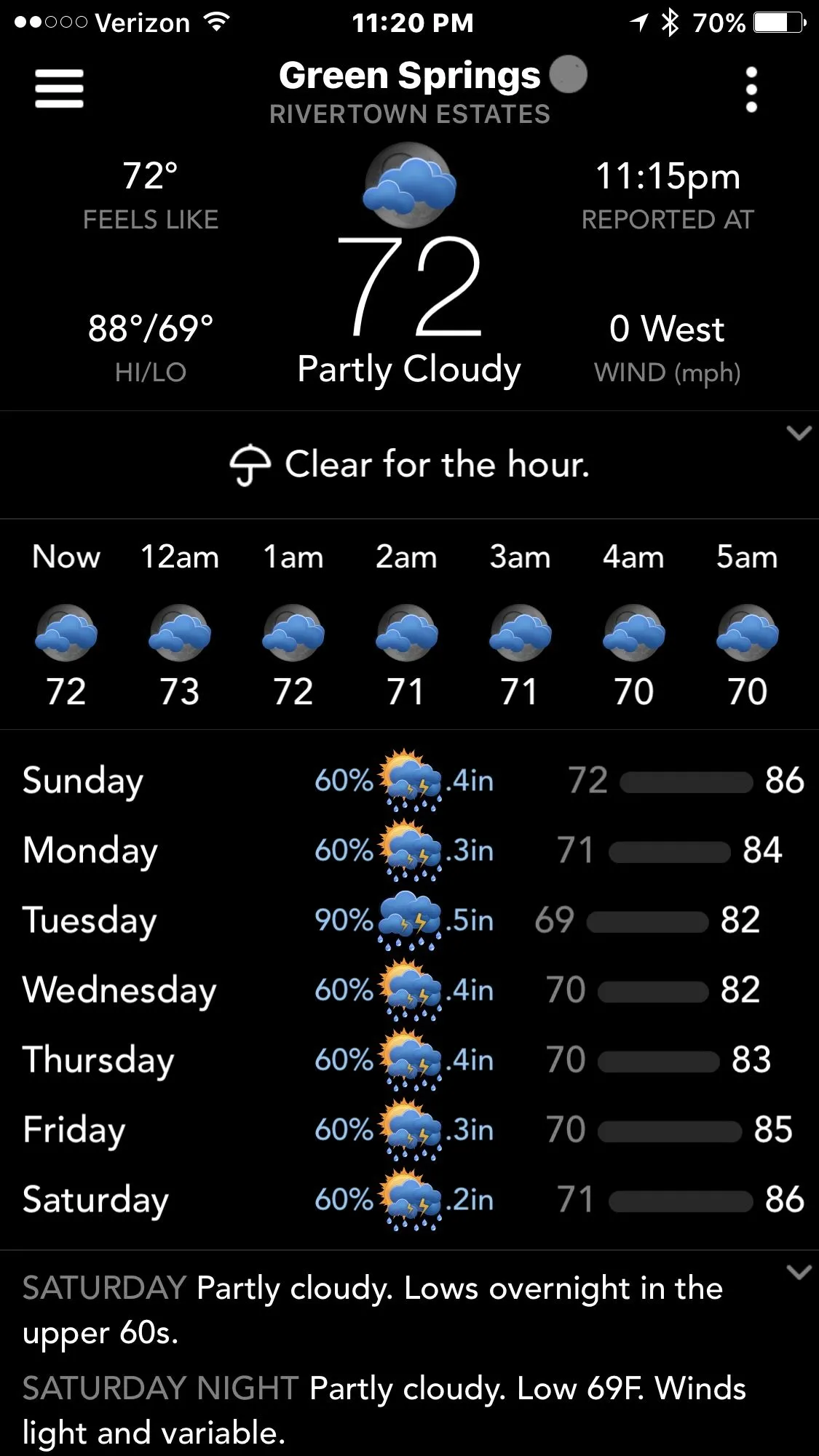Open the three-dot overflow menu
Screen dimensions: 819x1456
tap(751, 90)
